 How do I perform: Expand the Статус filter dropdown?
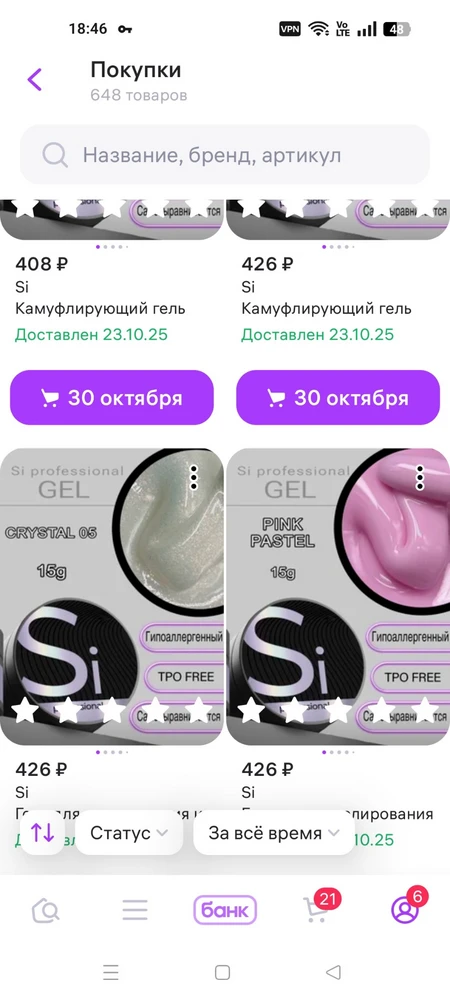point(129,832)
